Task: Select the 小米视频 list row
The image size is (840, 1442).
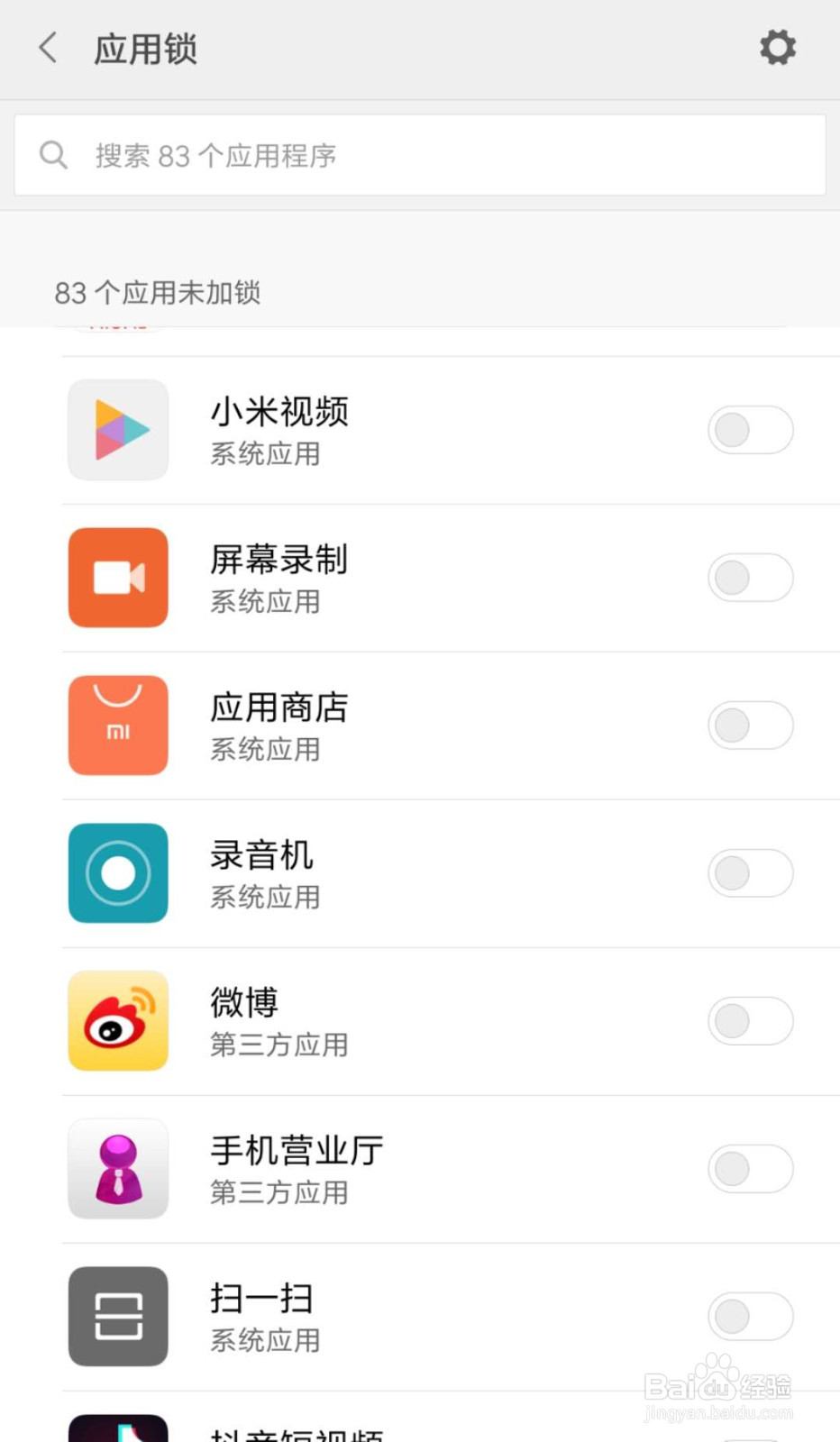Action: coord(420,430)
